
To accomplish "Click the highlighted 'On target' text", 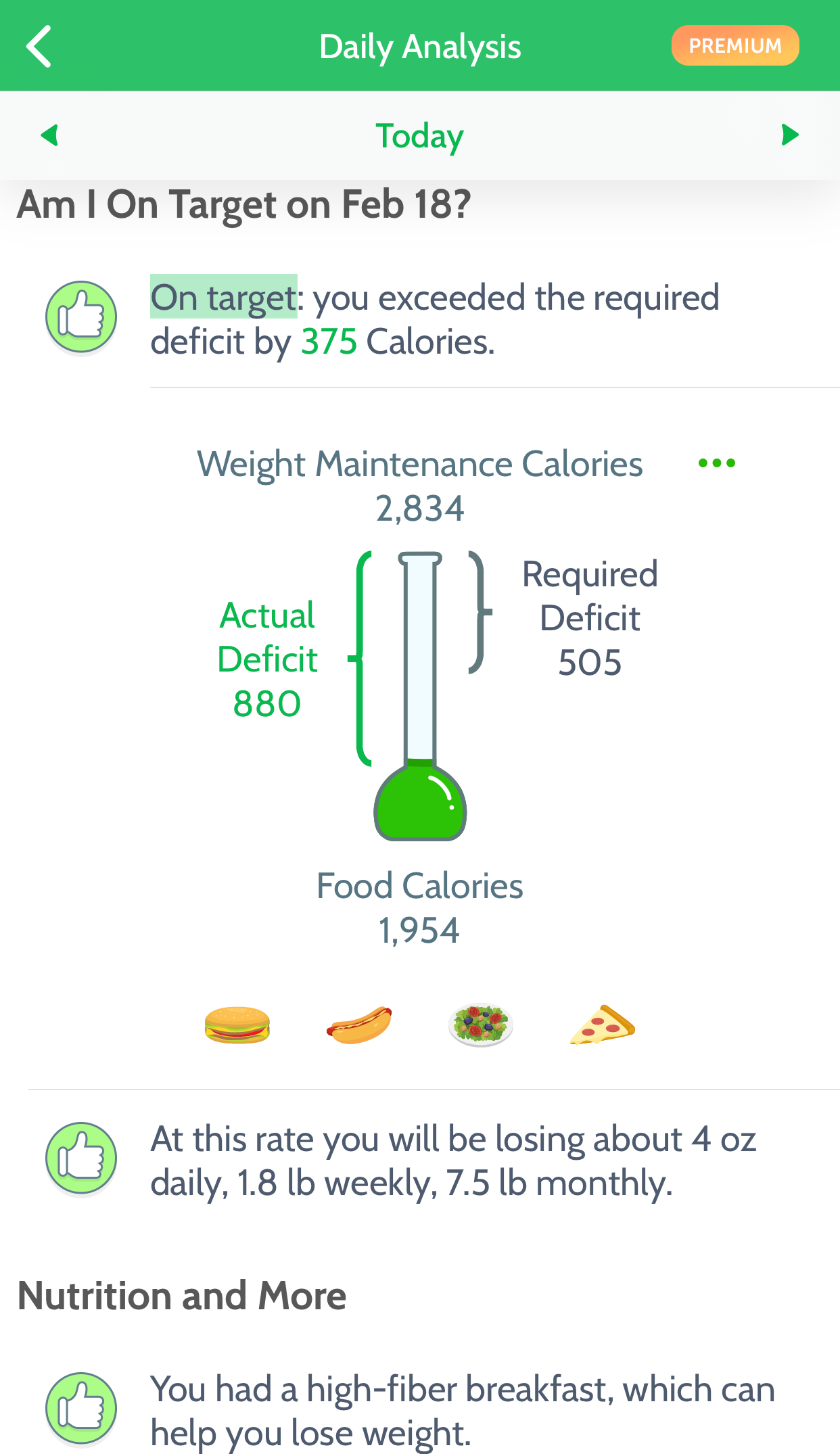I will coord(224,296).
